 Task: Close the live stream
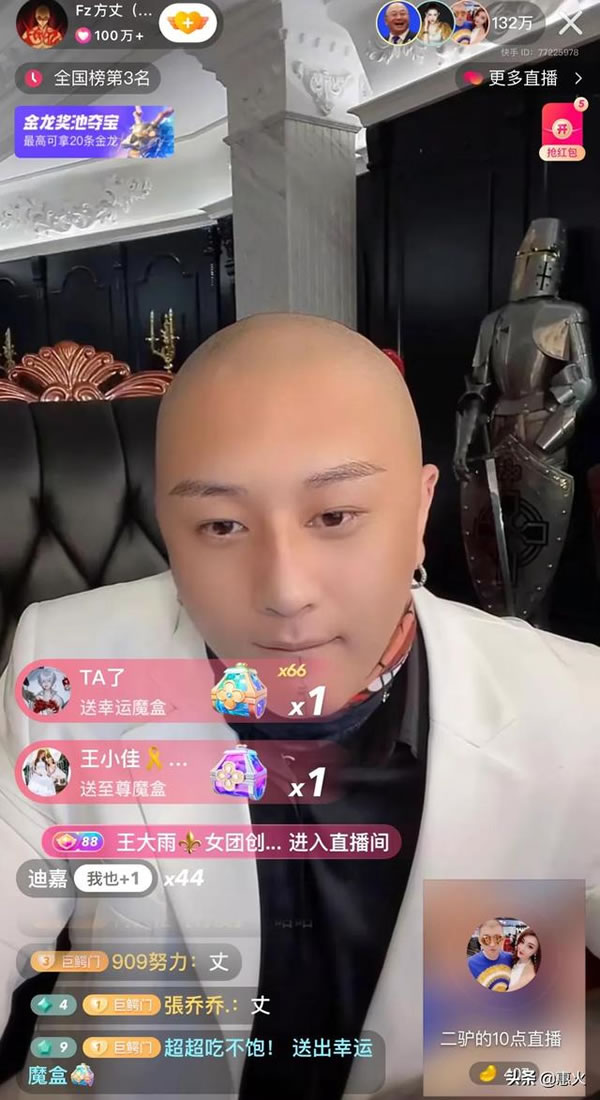[571, 23]
